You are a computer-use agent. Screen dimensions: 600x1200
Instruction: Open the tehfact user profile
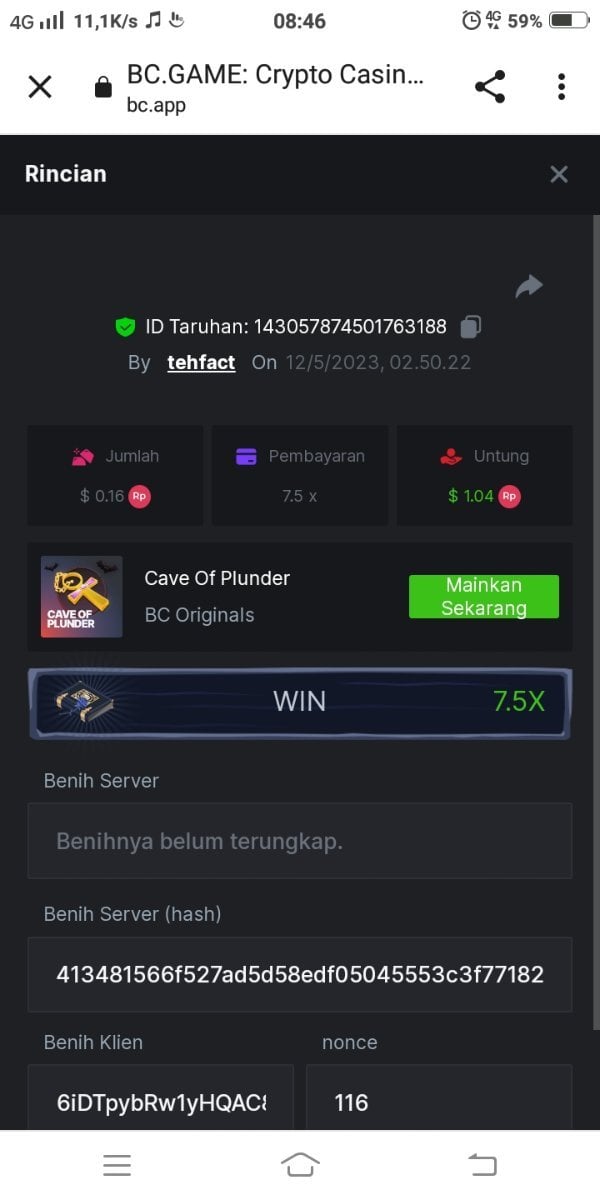pyautogui.click(x=201, y=362)
